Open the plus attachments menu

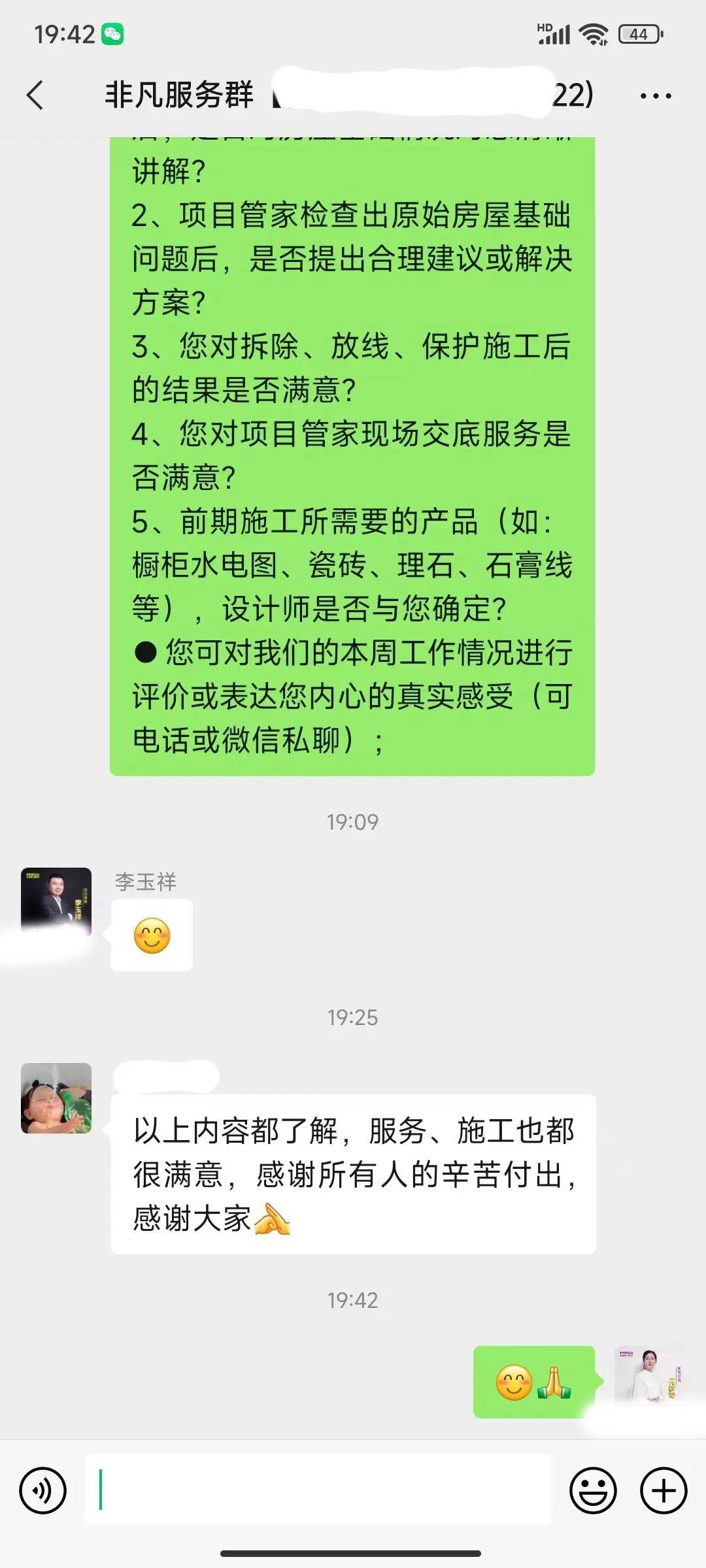click(664, 1490)
